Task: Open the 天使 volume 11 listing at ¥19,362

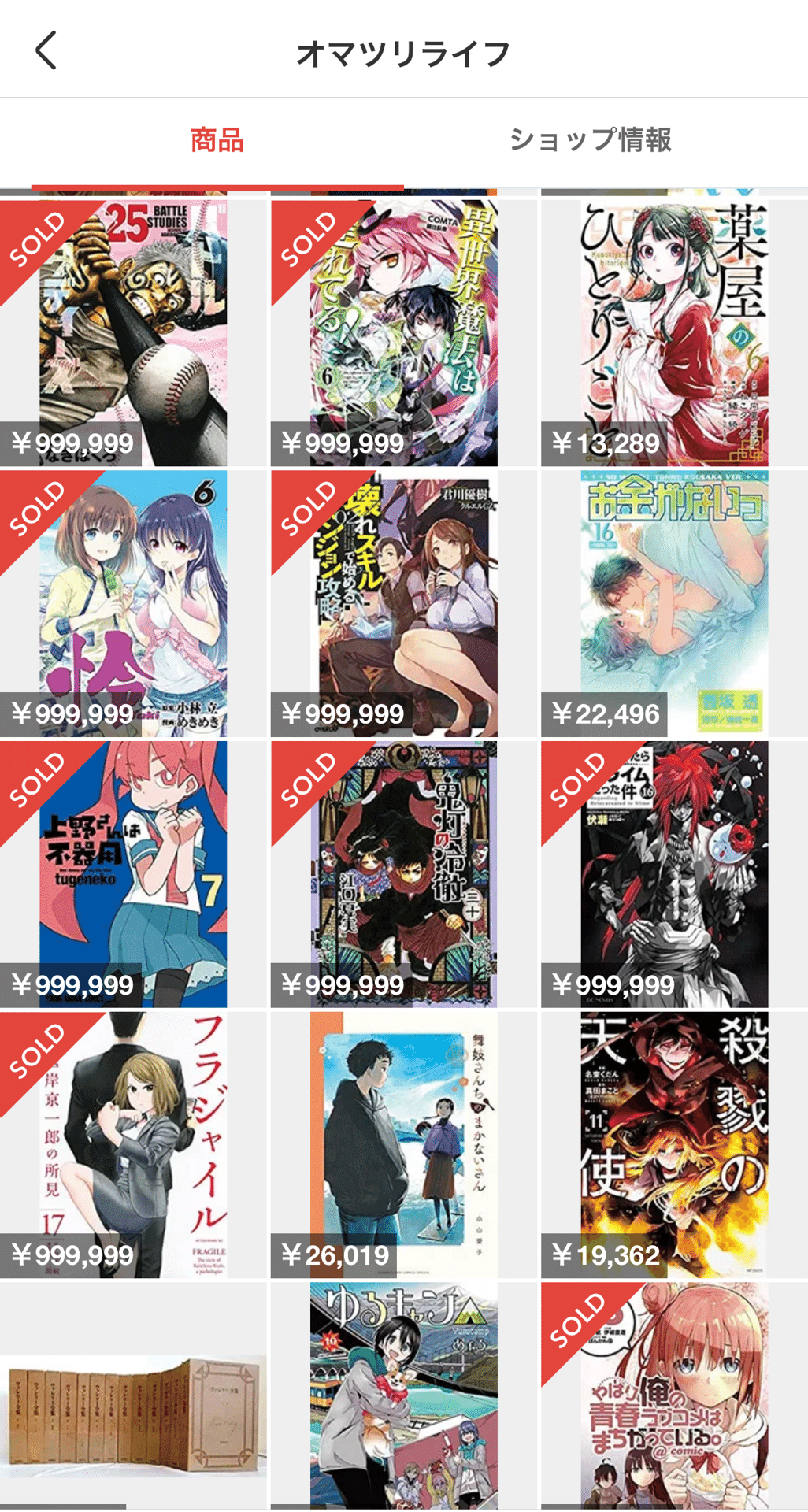Action: tap(673, 1144)
